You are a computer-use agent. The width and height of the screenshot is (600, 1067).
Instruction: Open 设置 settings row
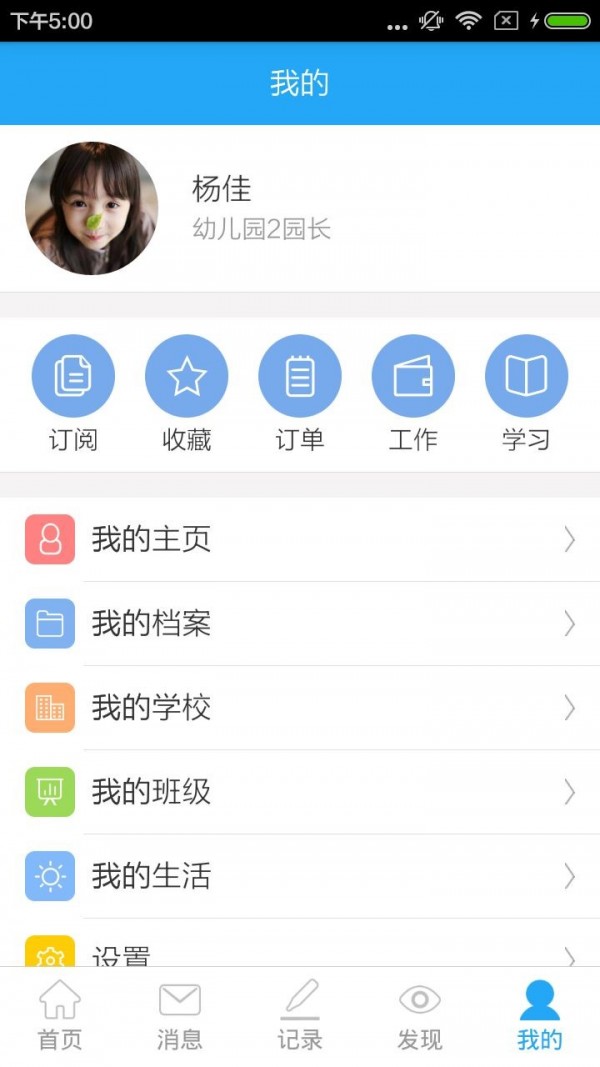300,953
